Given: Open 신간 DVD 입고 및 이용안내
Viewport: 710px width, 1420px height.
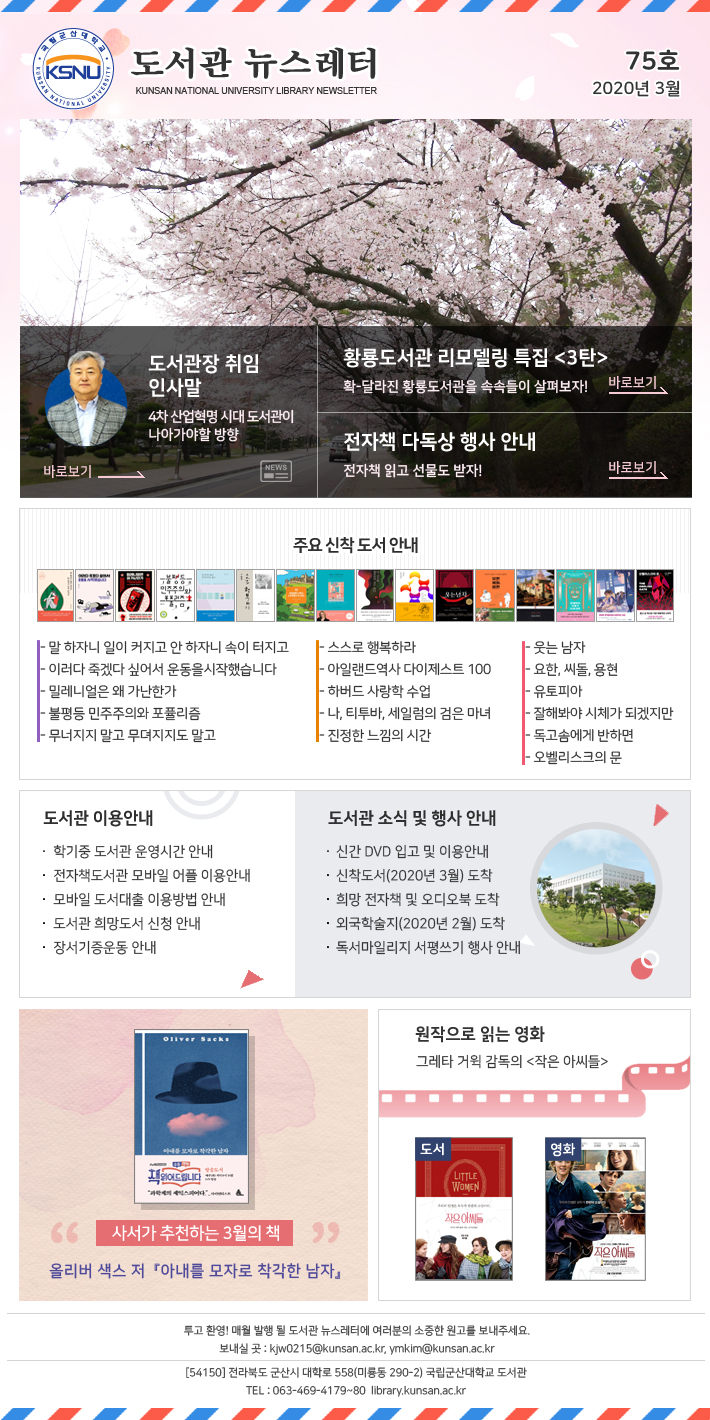Looking at the screenshot, I should click(412, 851).
